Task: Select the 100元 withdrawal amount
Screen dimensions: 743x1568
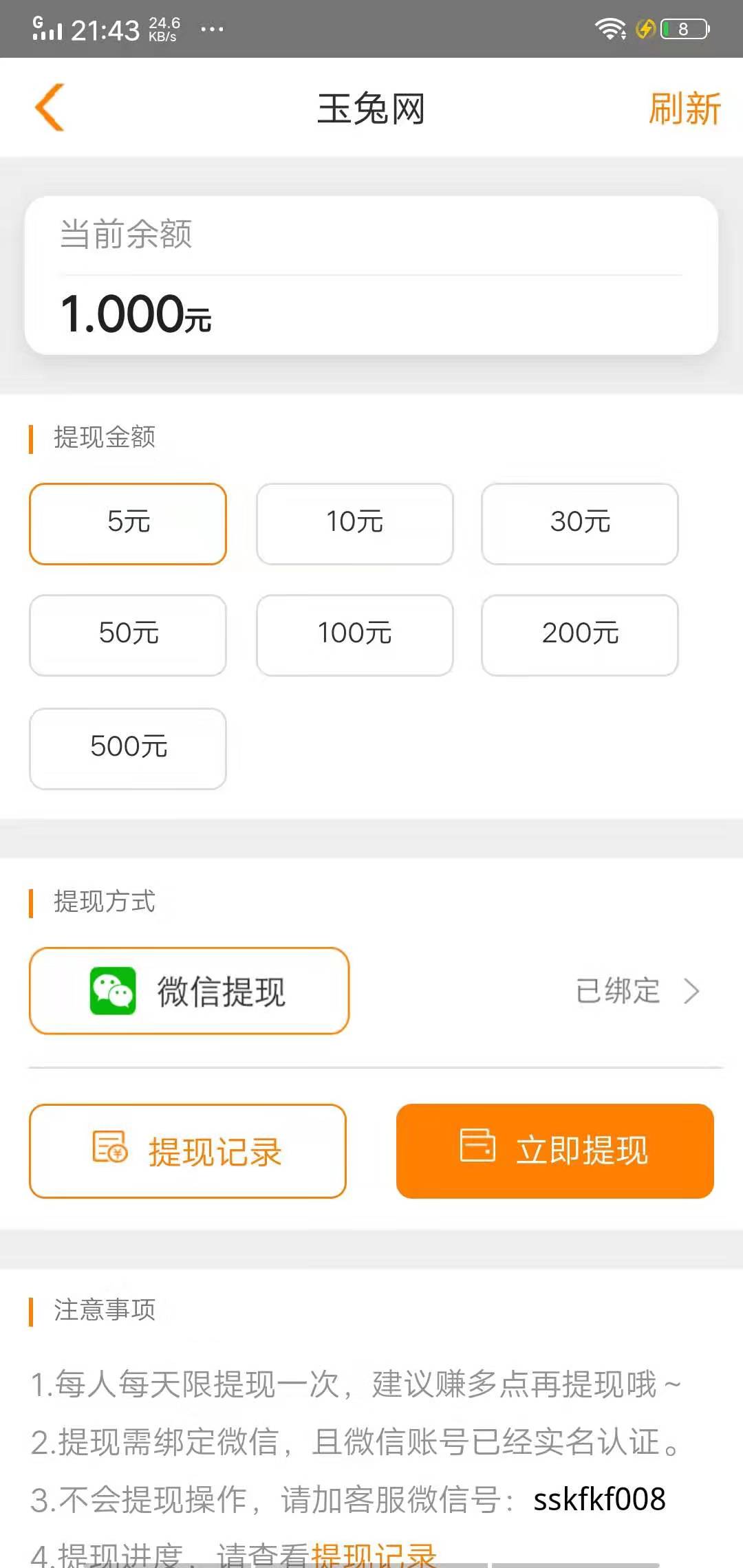Action: click(x=354, y=634)
